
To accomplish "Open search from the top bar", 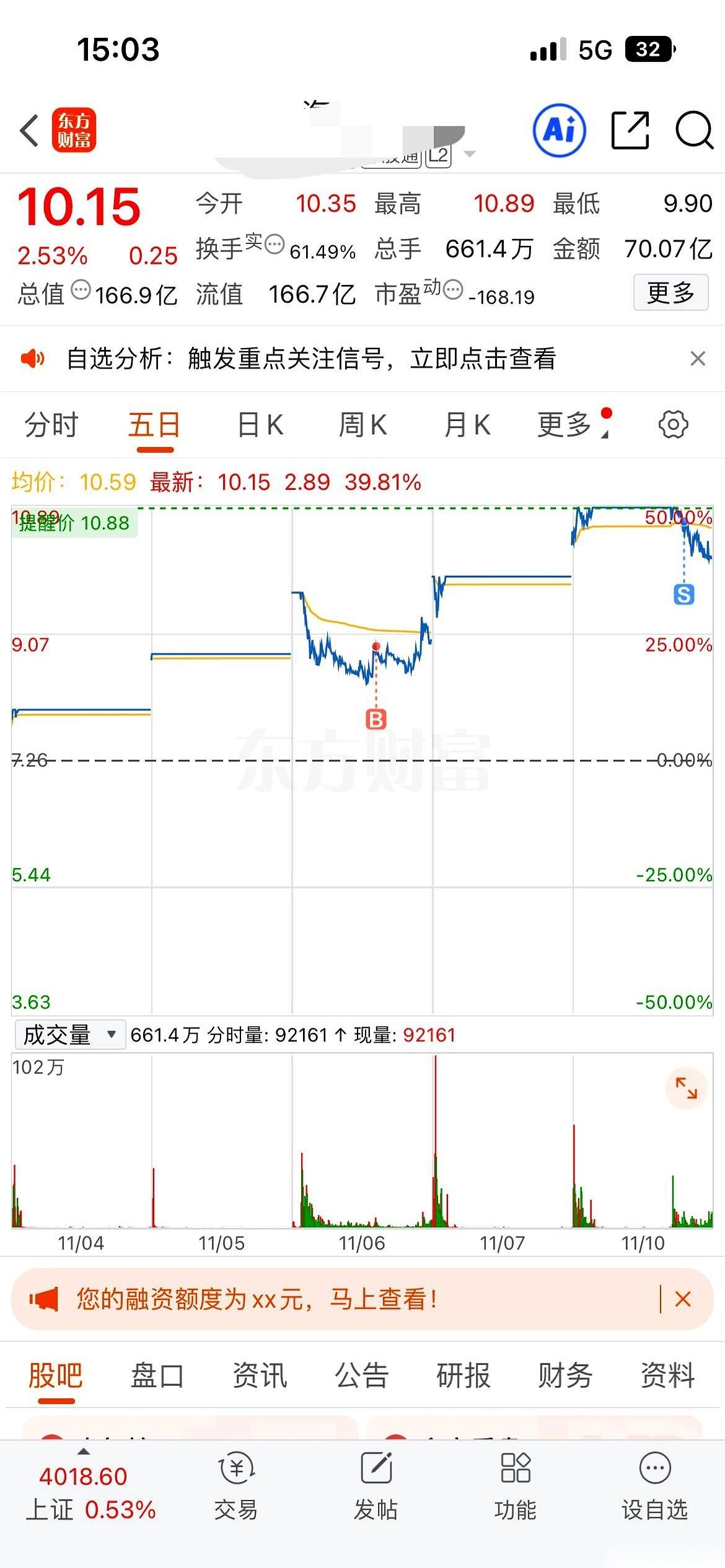I will 693,130.
